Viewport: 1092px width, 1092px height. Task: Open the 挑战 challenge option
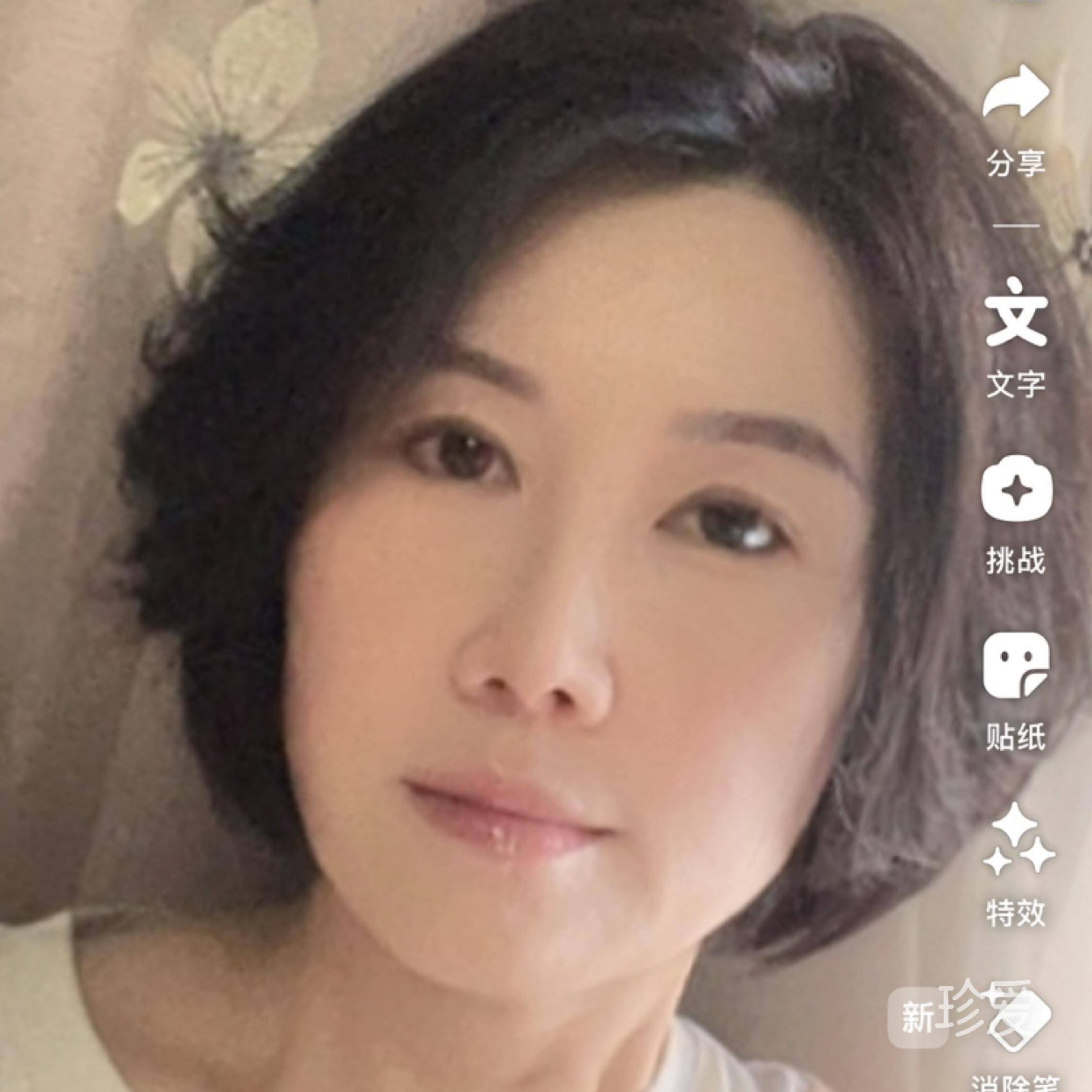tap(1016, 487)
